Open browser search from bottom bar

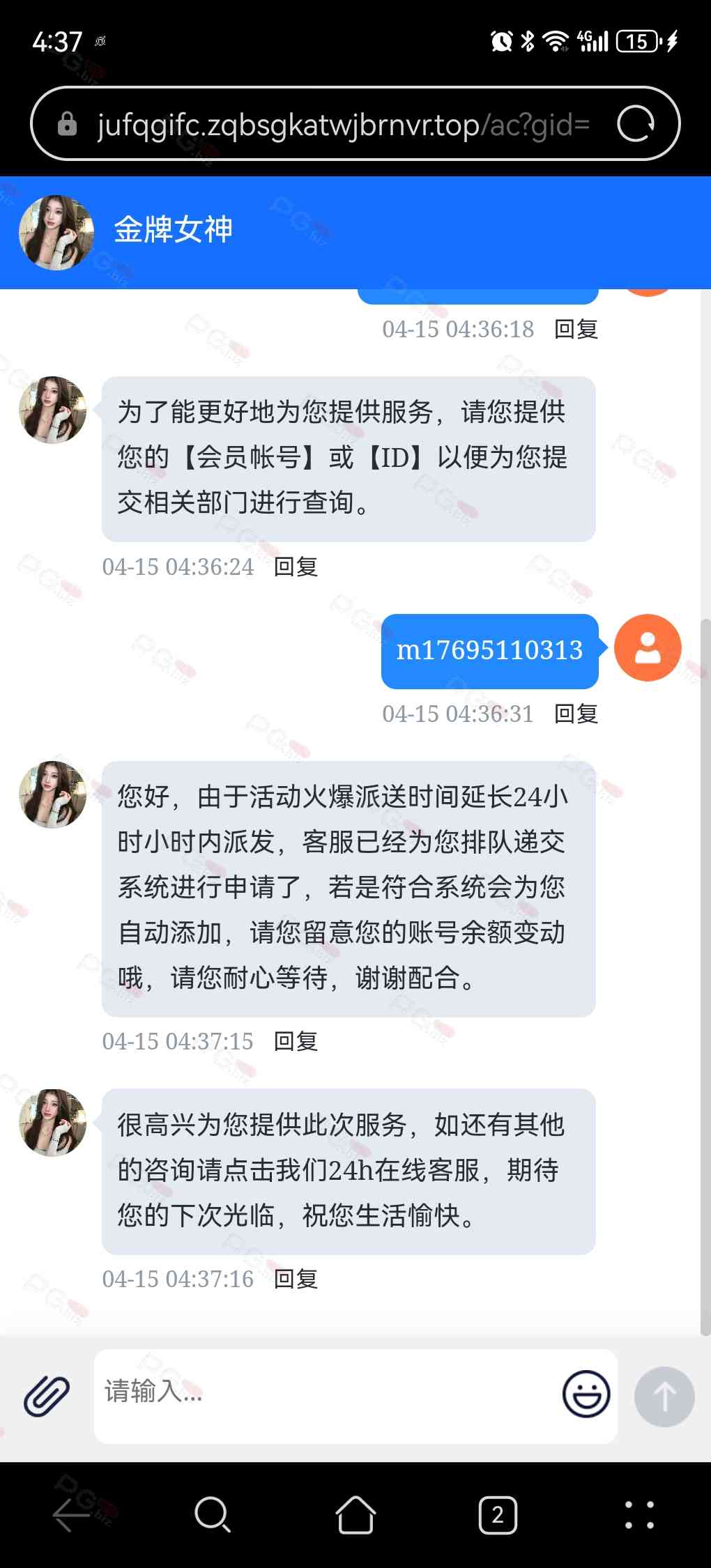[x=213, y=1514]
